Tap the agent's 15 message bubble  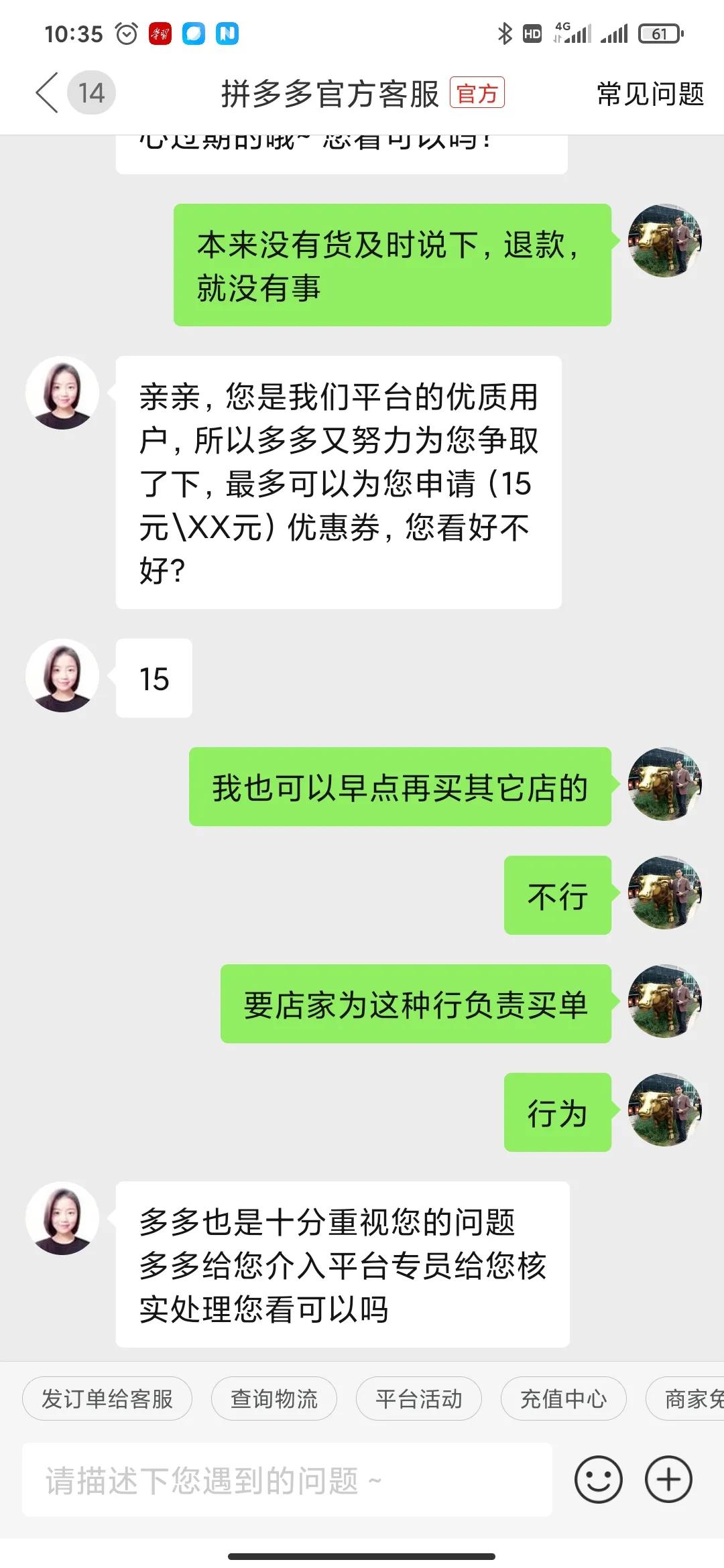click(153, 677)
